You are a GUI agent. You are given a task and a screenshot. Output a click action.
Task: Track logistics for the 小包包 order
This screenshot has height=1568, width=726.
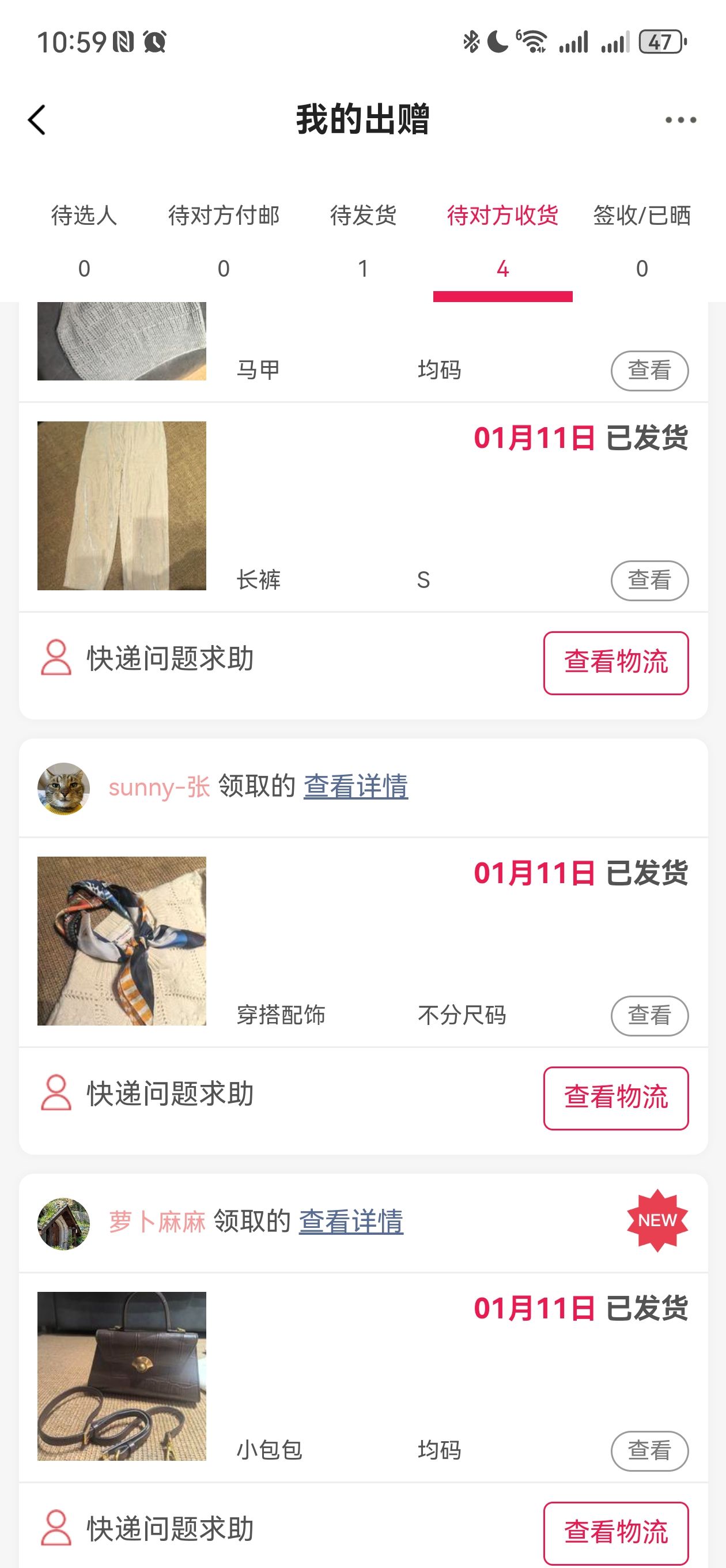[x=615, y=1532]
